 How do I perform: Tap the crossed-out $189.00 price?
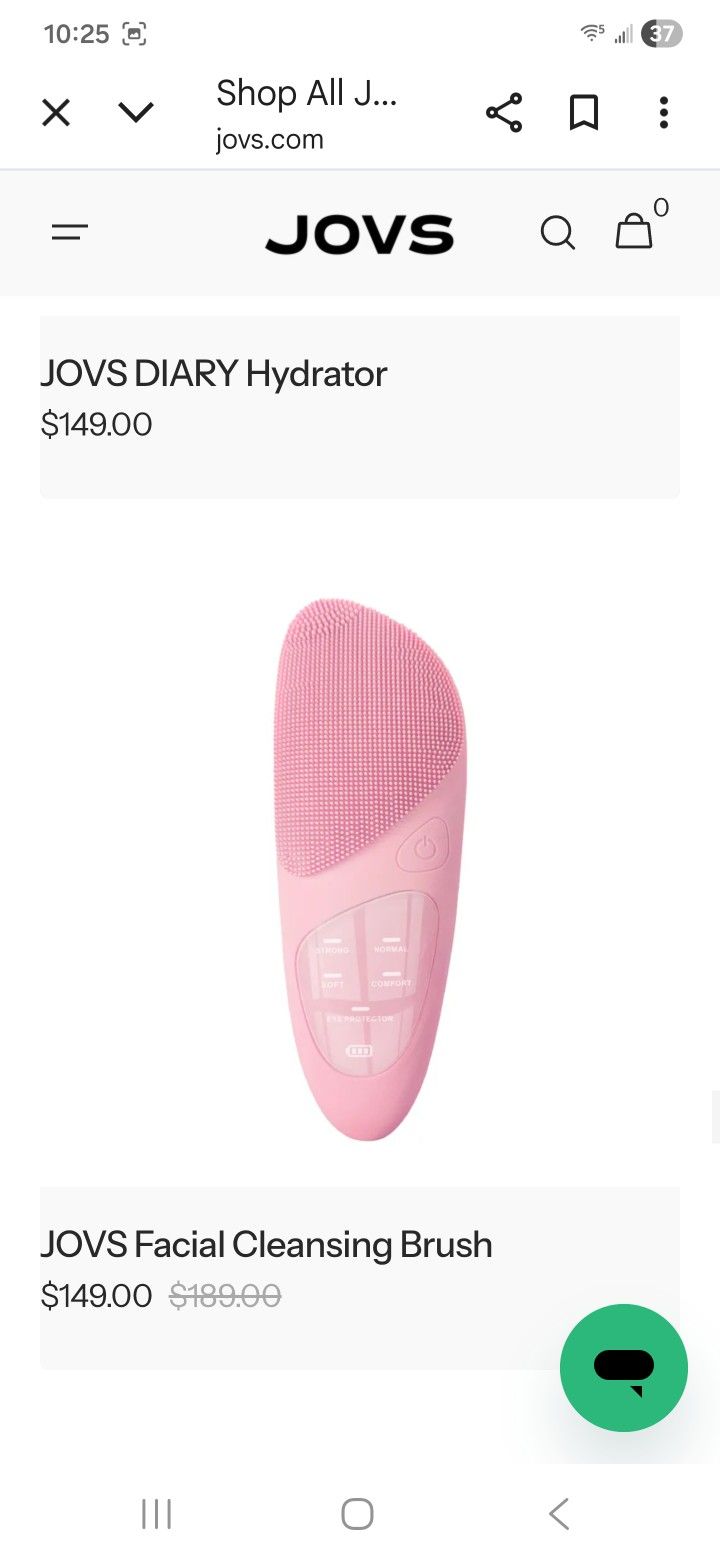tap(226, 1295)
